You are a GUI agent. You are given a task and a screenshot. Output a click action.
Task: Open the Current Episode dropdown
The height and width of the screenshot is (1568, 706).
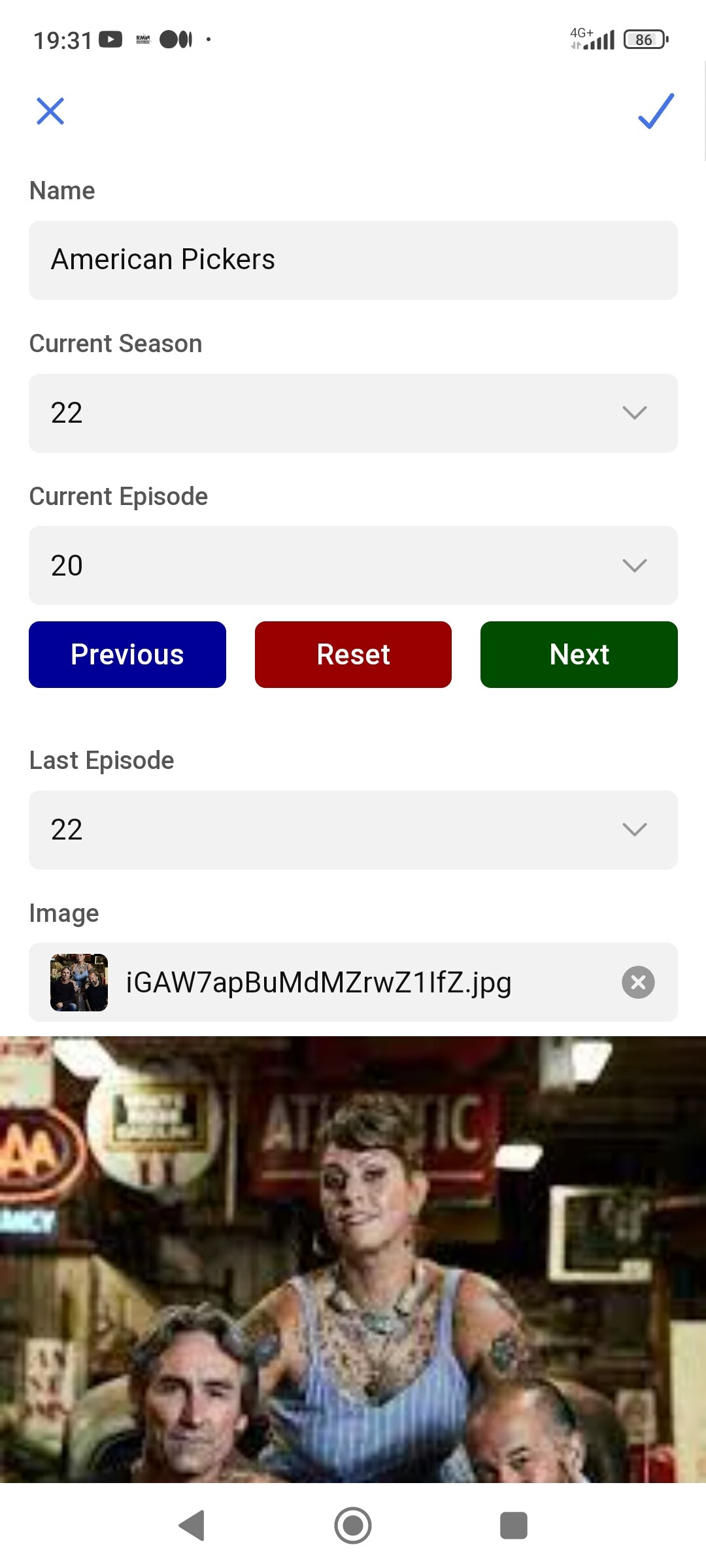[353, 565]
